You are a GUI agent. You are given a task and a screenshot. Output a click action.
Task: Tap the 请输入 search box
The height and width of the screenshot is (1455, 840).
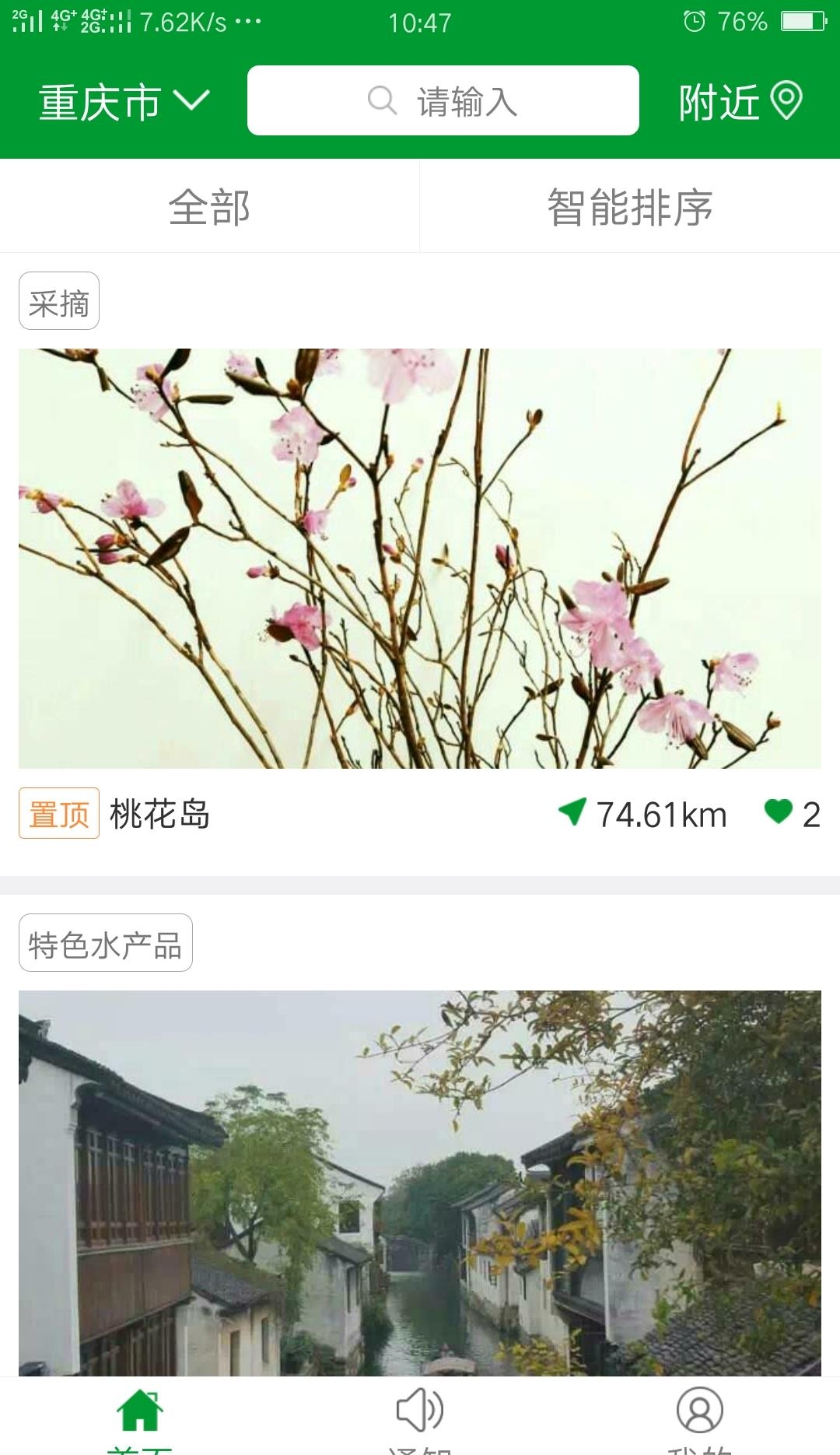[443, 101]
